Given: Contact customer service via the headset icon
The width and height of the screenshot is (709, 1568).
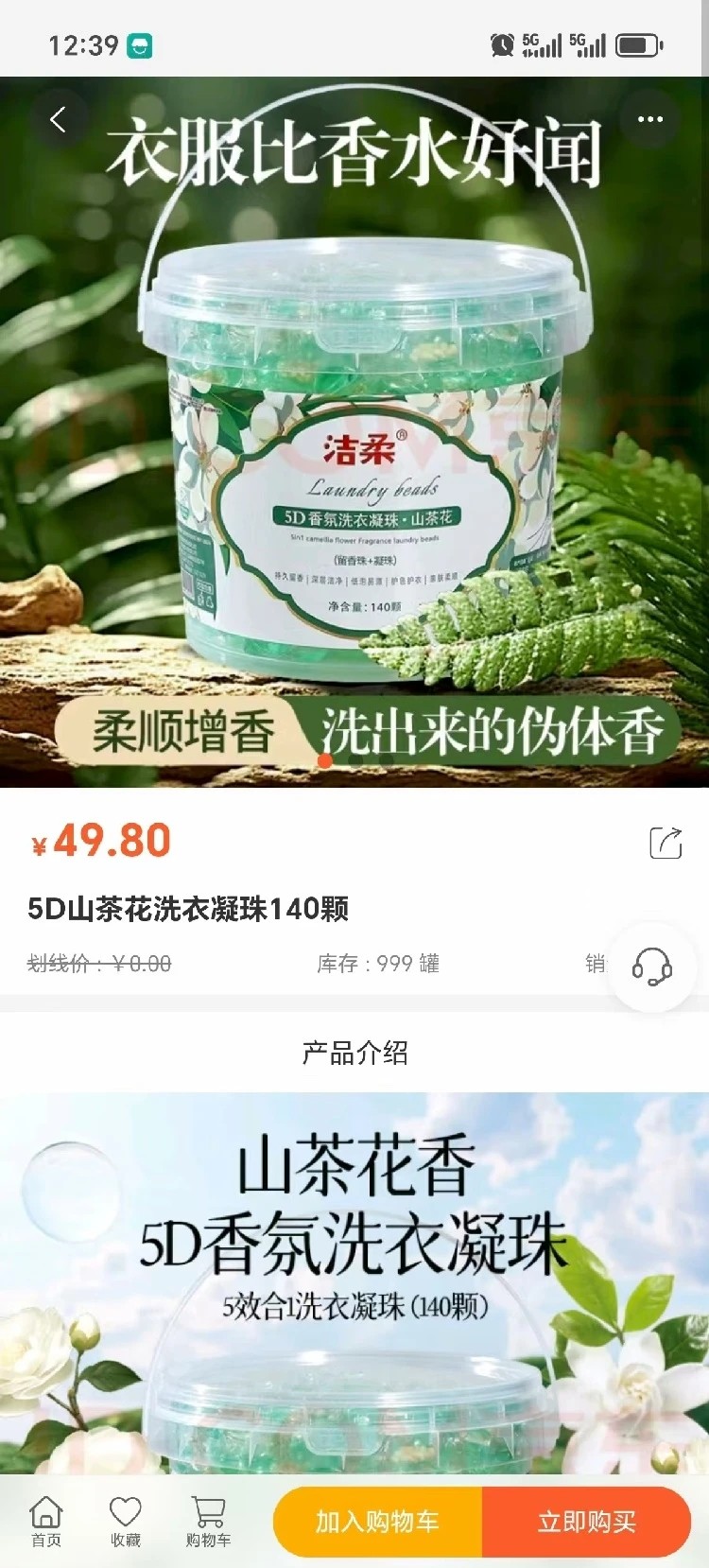Looking at the screenshot, I should pyautogui.click(x=652, y=965).
